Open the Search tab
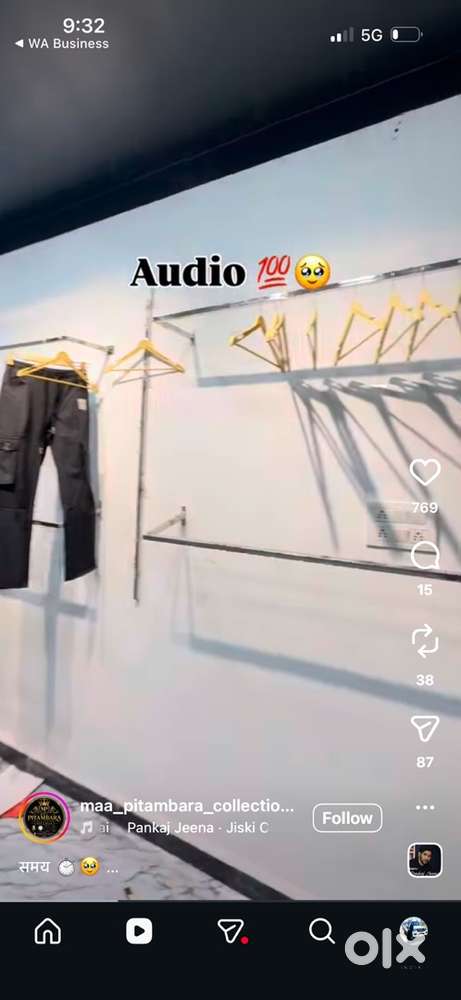The height and width of the screenshot is (1000, 461). pyautogui.click(x=322, y=931)
